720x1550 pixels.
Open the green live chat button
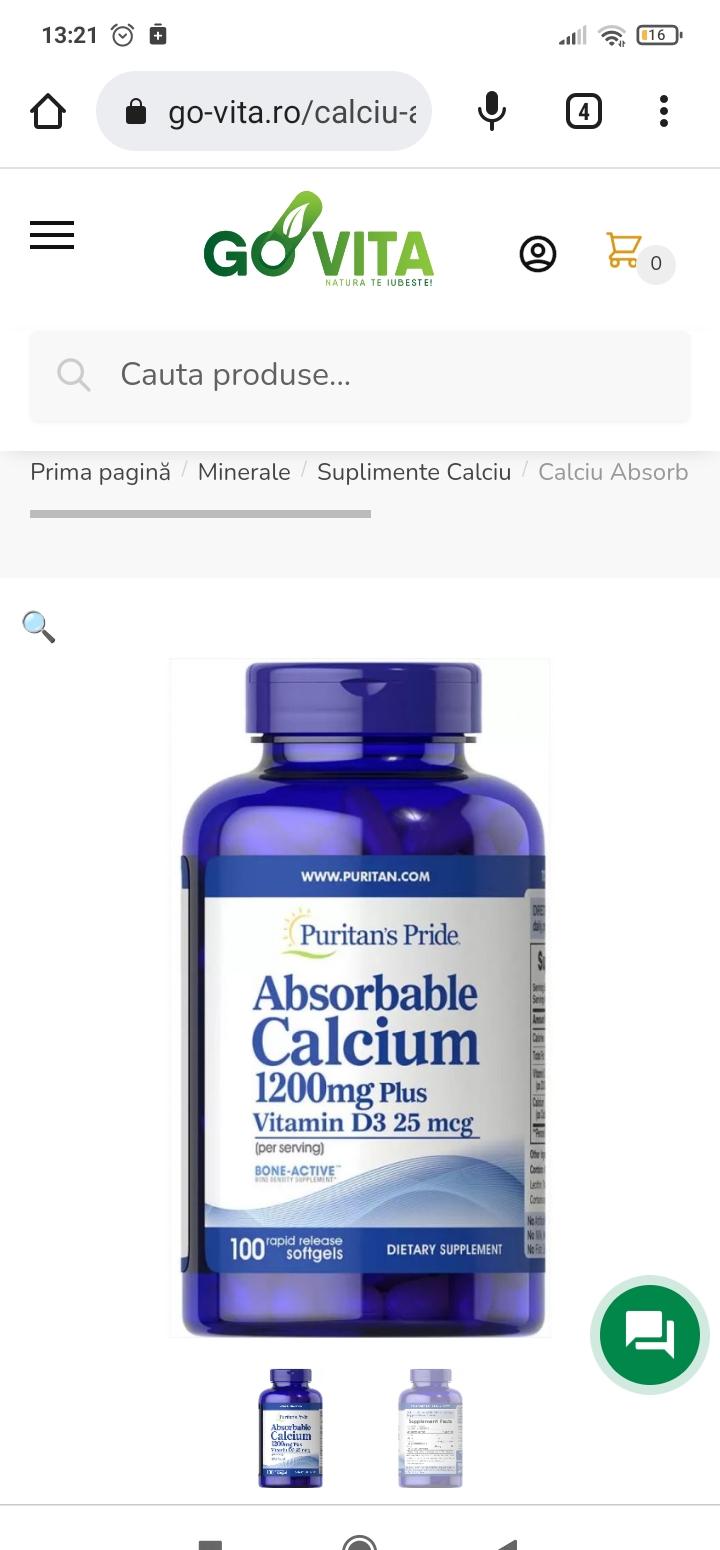click(x=649, y=1334)
